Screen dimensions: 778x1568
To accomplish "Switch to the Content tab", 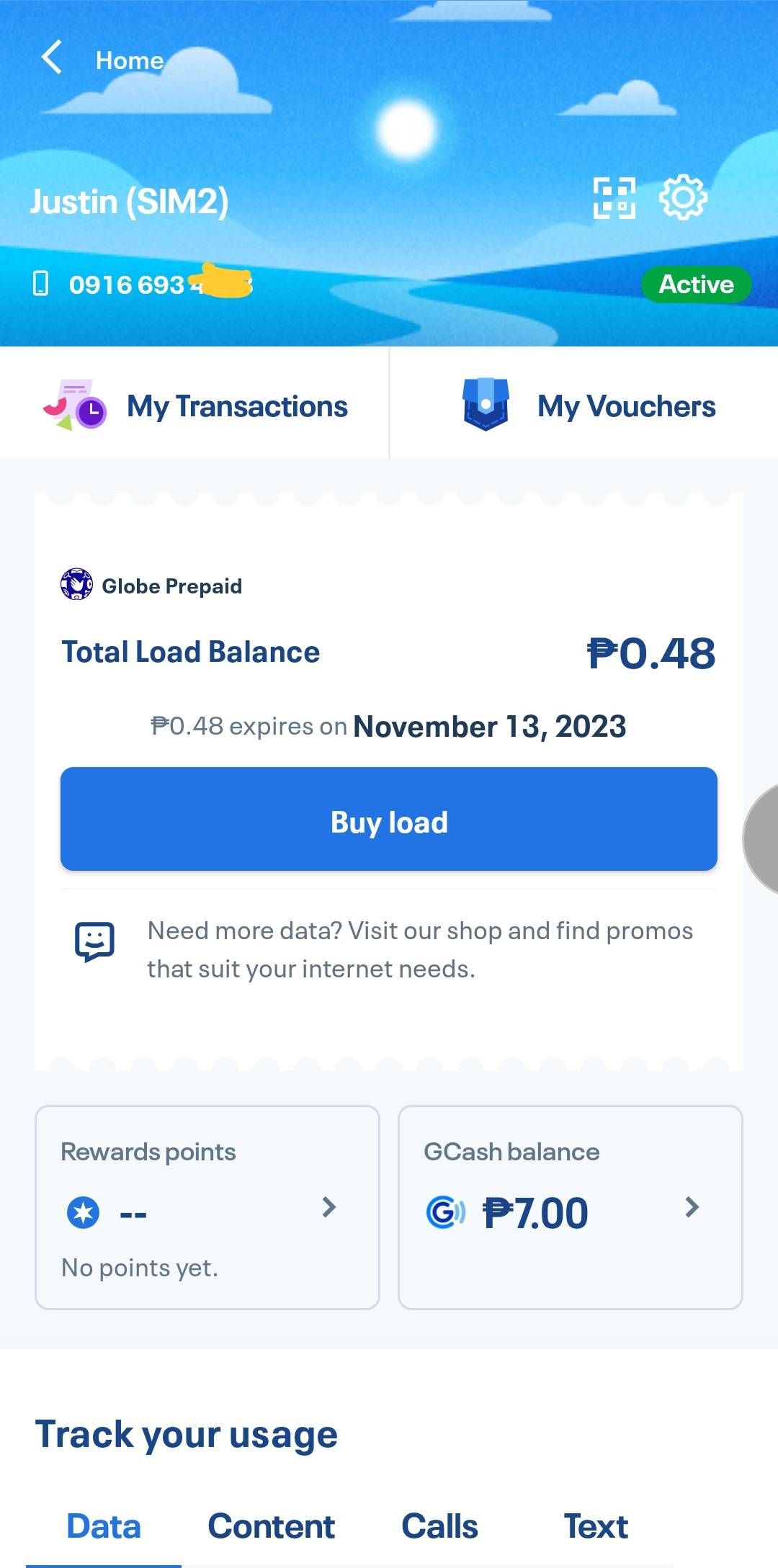I will 271,1526.
